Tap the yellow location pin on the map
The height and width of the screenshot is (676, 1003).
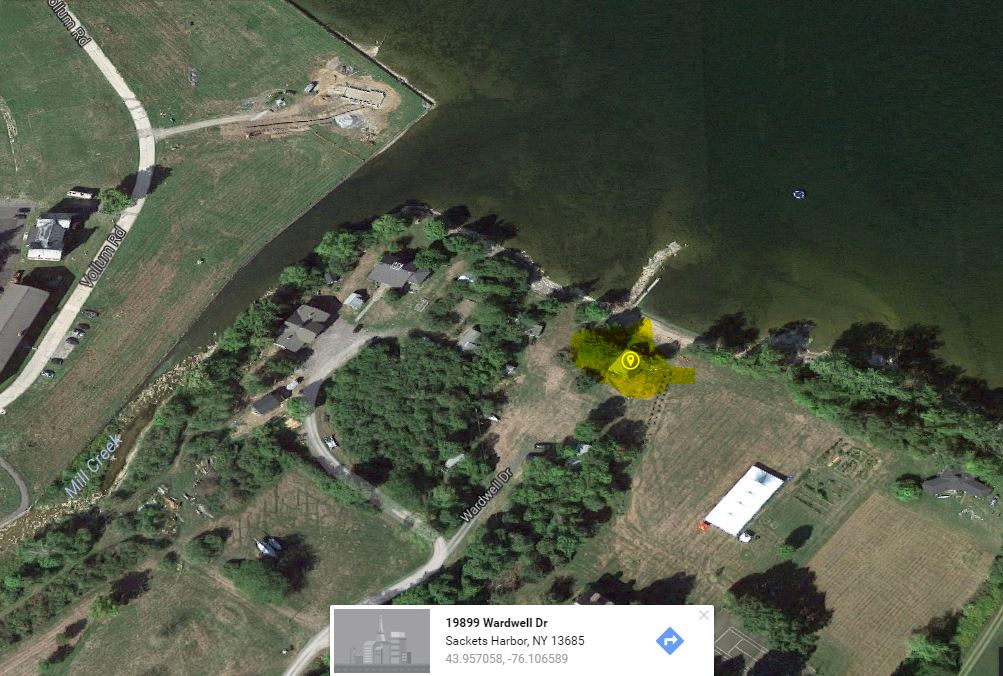[630, 361]
